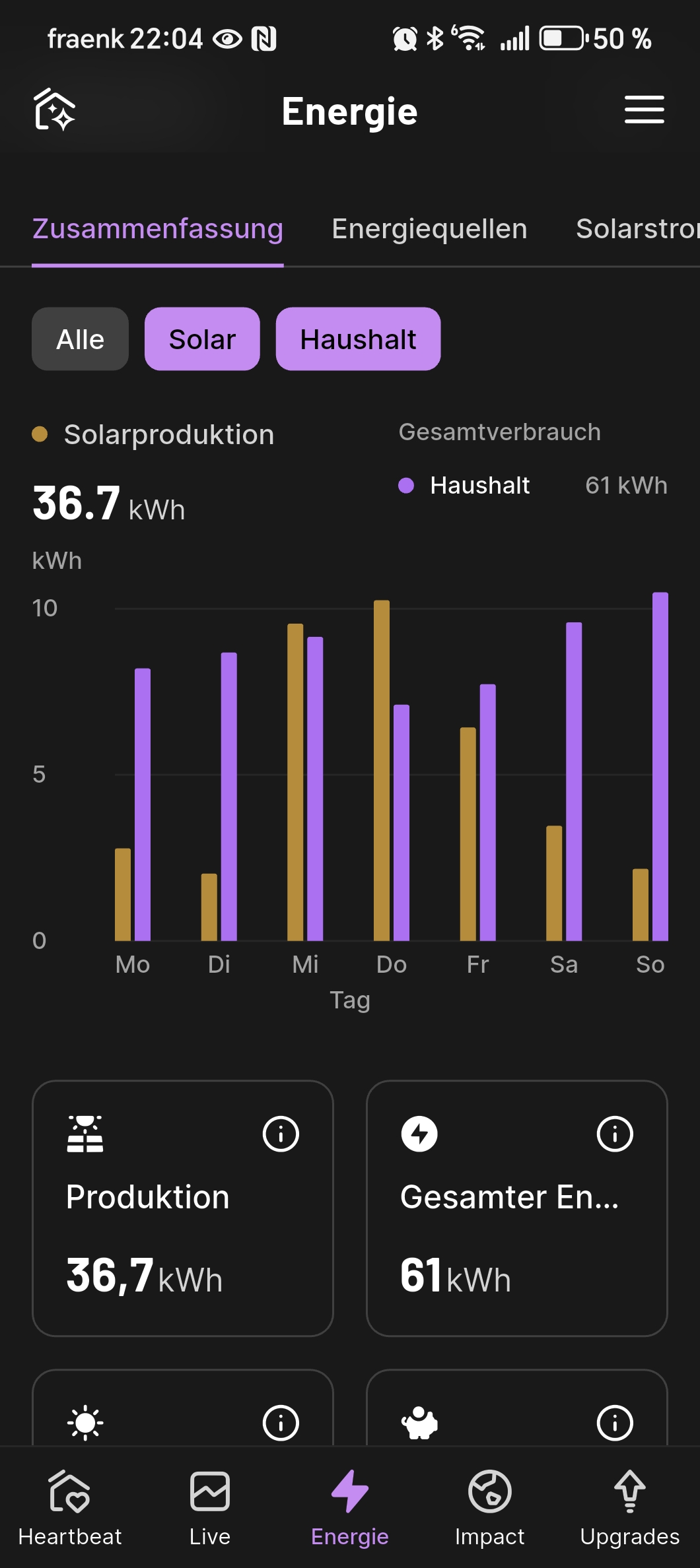Toggle the Haushalt filter chip
The image size is (700, 1568).
tap(358, 339)
